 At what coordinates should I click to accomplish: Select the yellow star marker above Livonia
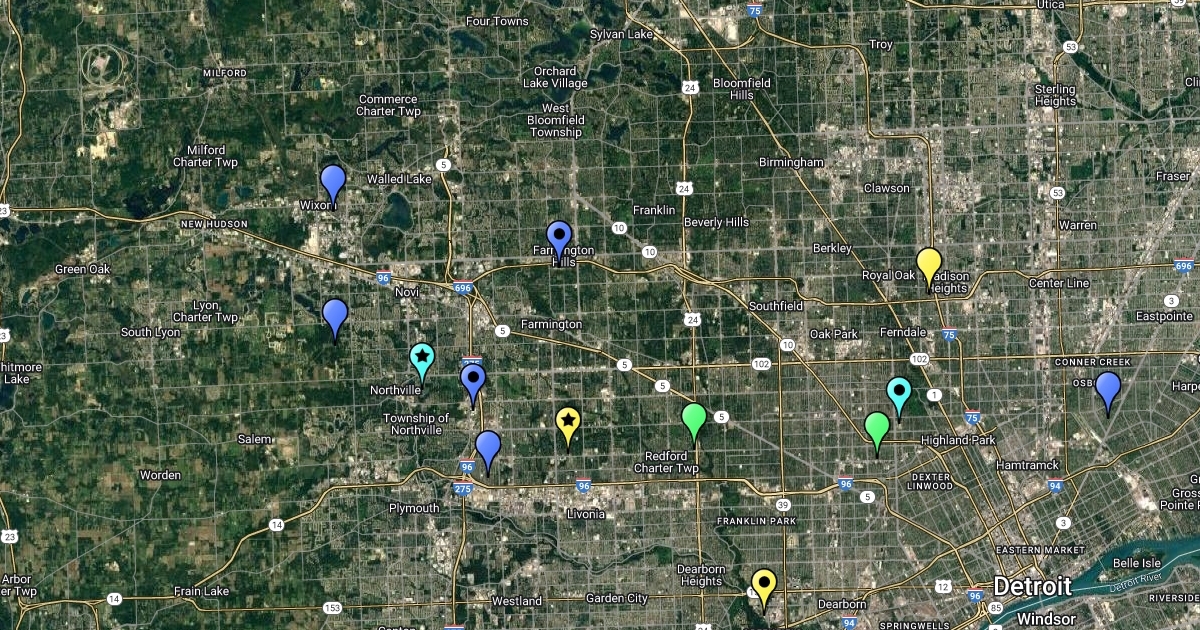(x=568, y=422)
